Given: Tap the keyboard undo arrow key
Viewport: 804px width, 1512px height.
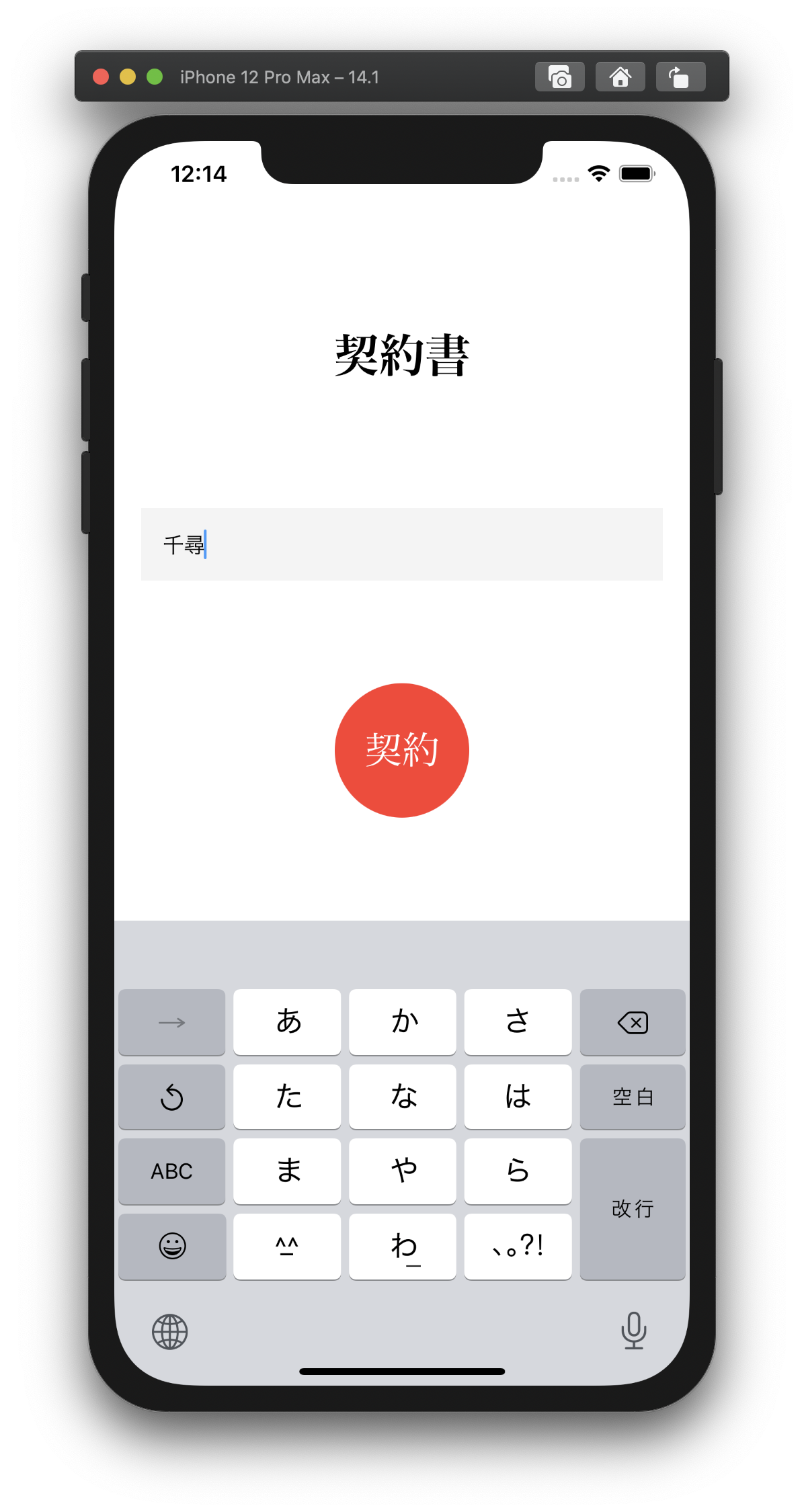Looking at the screenshot, I should 171,1097.
